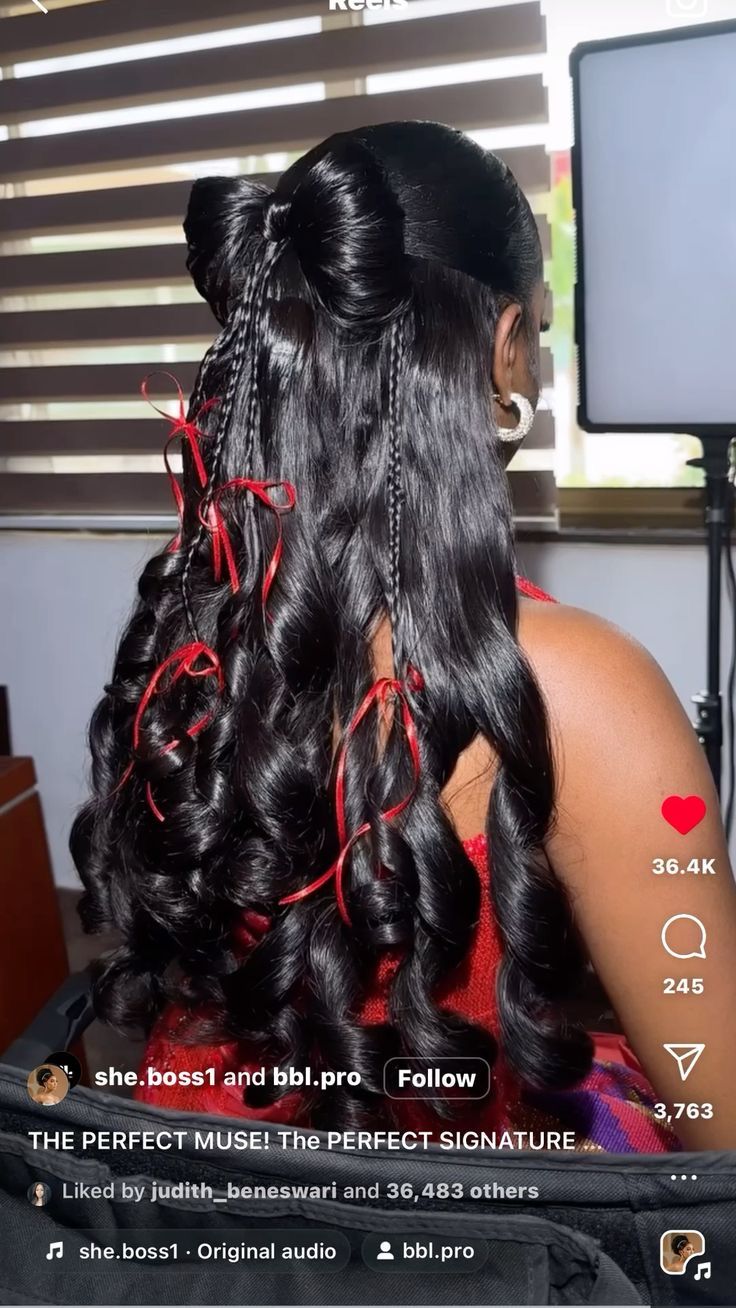Image resolution: width=736 pixels, height=1308 pixels.
Task: Follow she.boss1 and bbl.pro
Action: [437, 1078]
